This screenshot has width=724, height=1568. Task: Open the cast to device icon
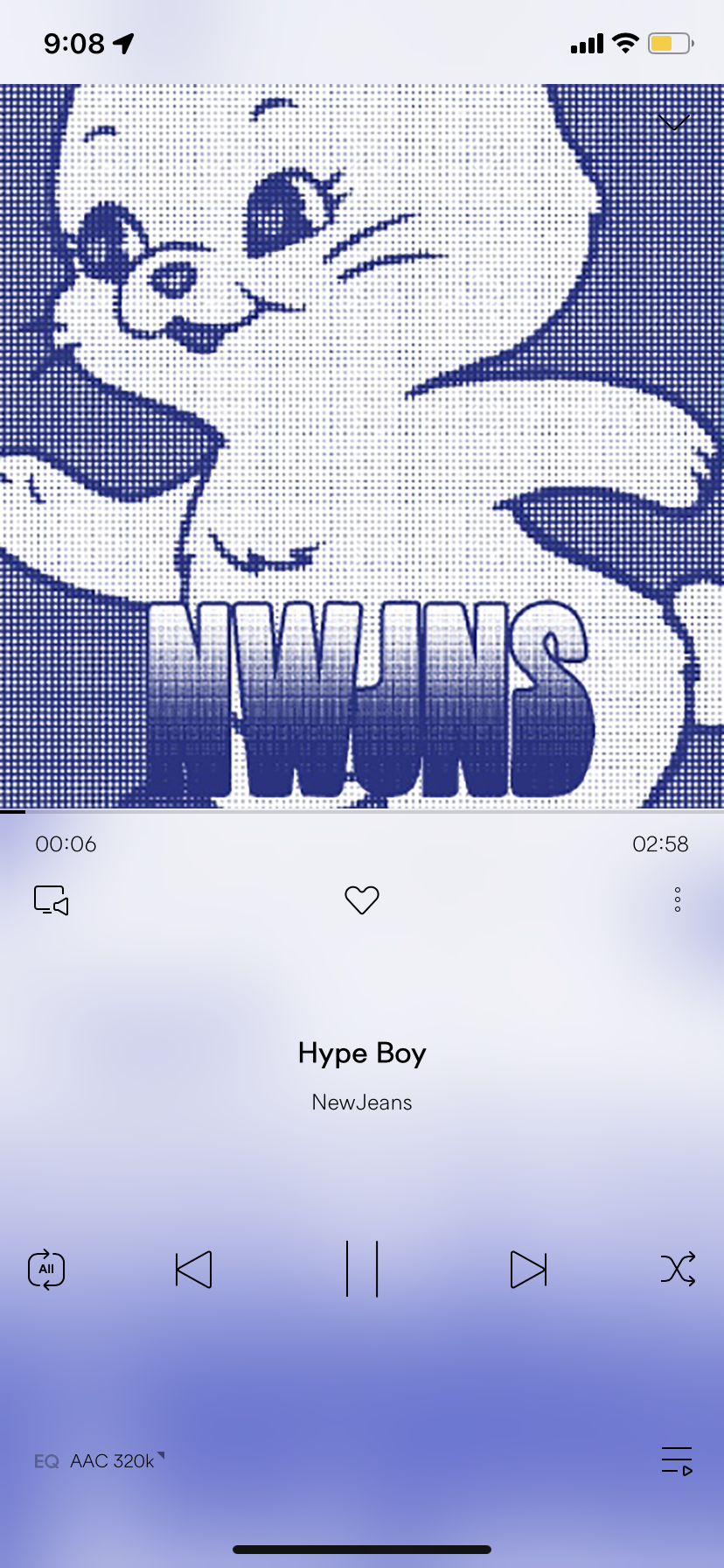(51, 900)
